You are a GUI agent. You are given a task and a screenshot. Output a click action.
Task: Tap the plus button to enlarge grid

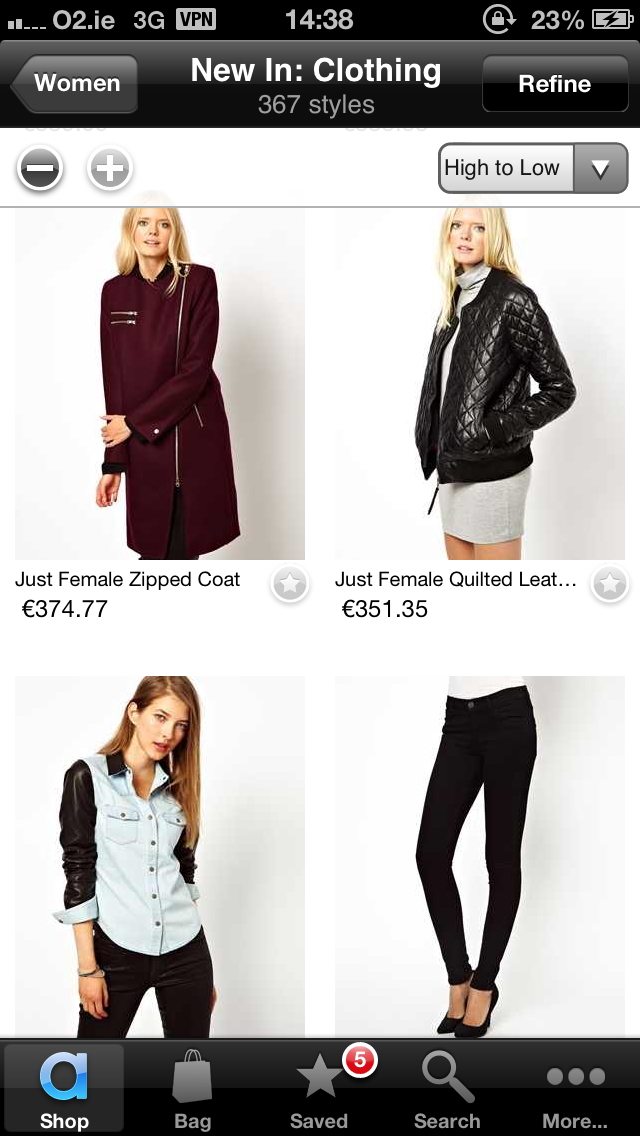pos(110,169)
